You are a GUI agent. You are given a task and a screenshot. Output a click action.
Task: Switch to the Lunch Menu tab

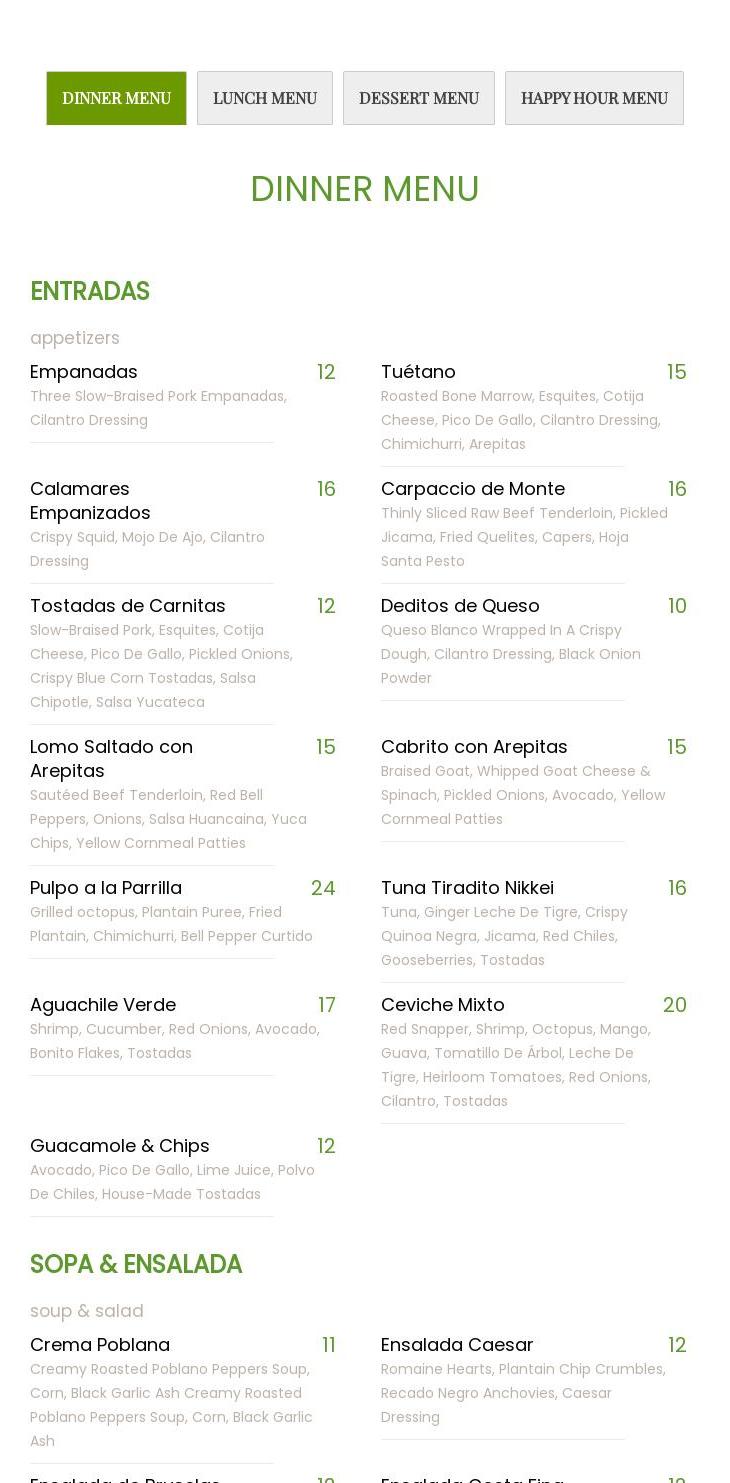(265, 98)
